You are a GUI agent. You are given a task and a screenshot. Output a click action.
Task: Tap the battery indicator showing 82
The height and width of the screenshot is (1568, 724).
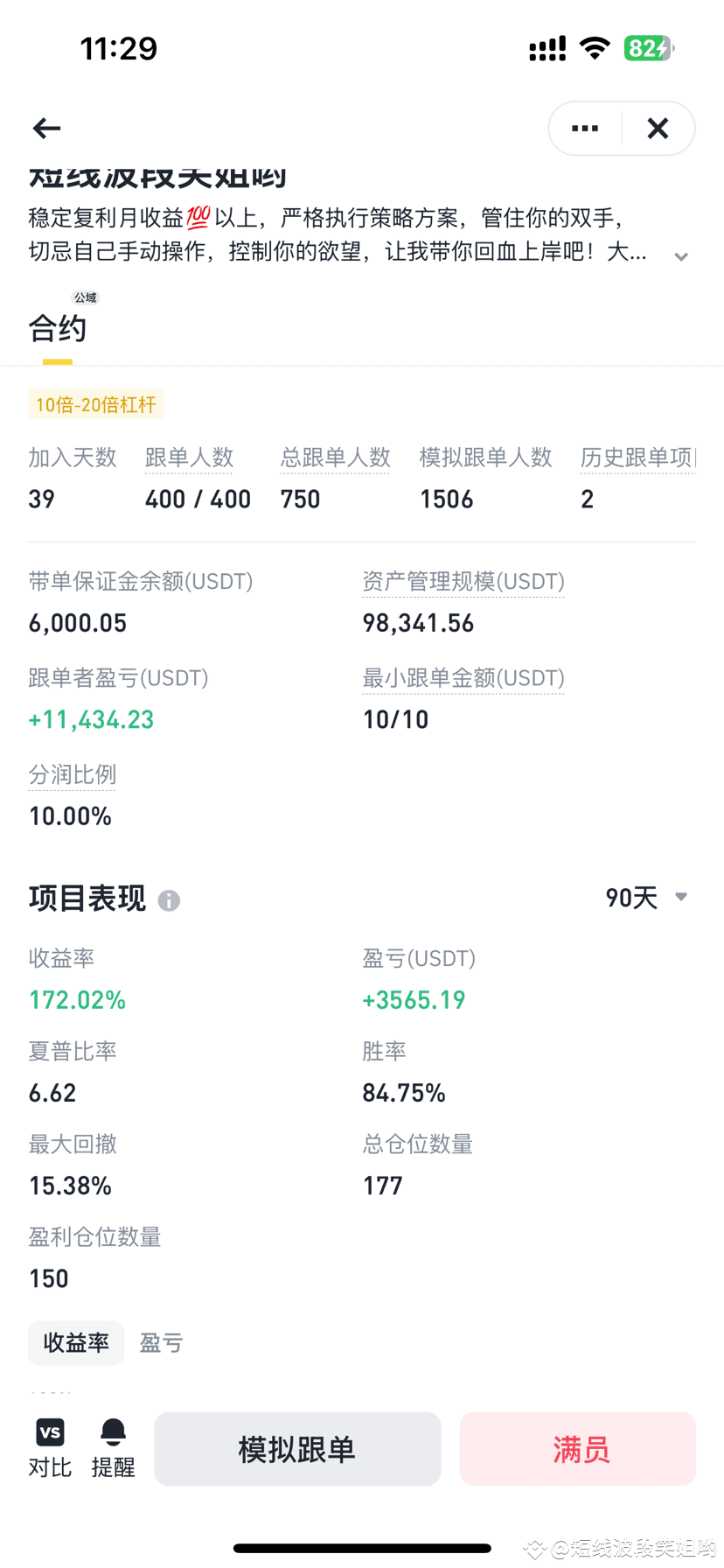pos(649,49)
